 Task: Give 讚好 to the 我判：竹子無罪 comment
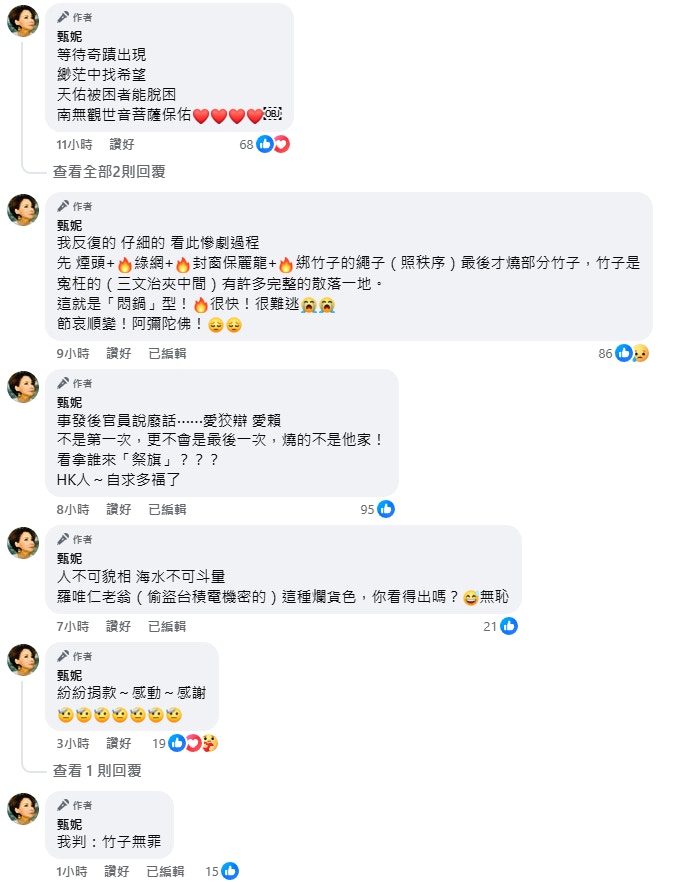point(119,871)
